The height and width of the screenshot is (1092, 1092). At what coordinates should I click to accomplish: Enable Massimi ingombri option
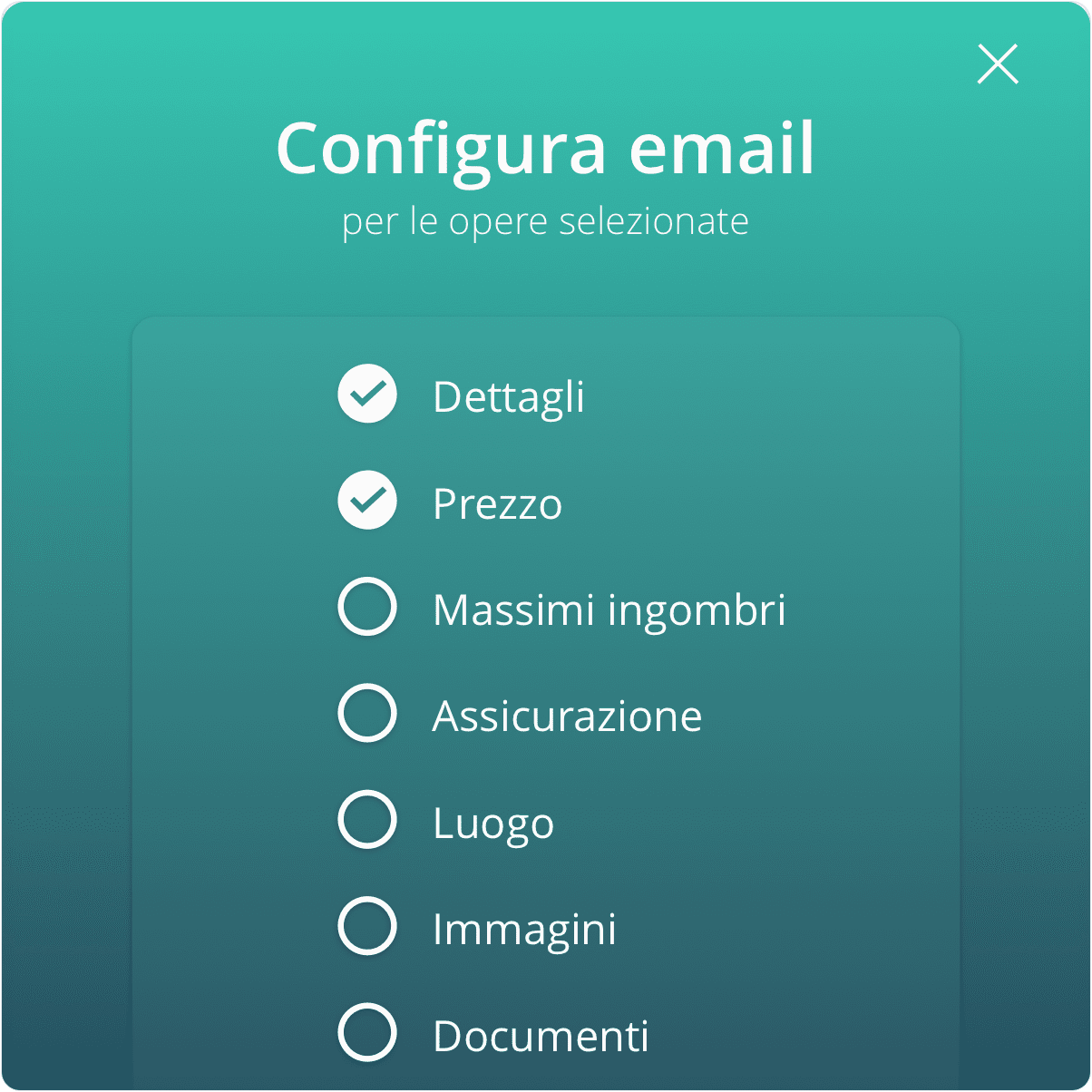(x=367, y=607)
